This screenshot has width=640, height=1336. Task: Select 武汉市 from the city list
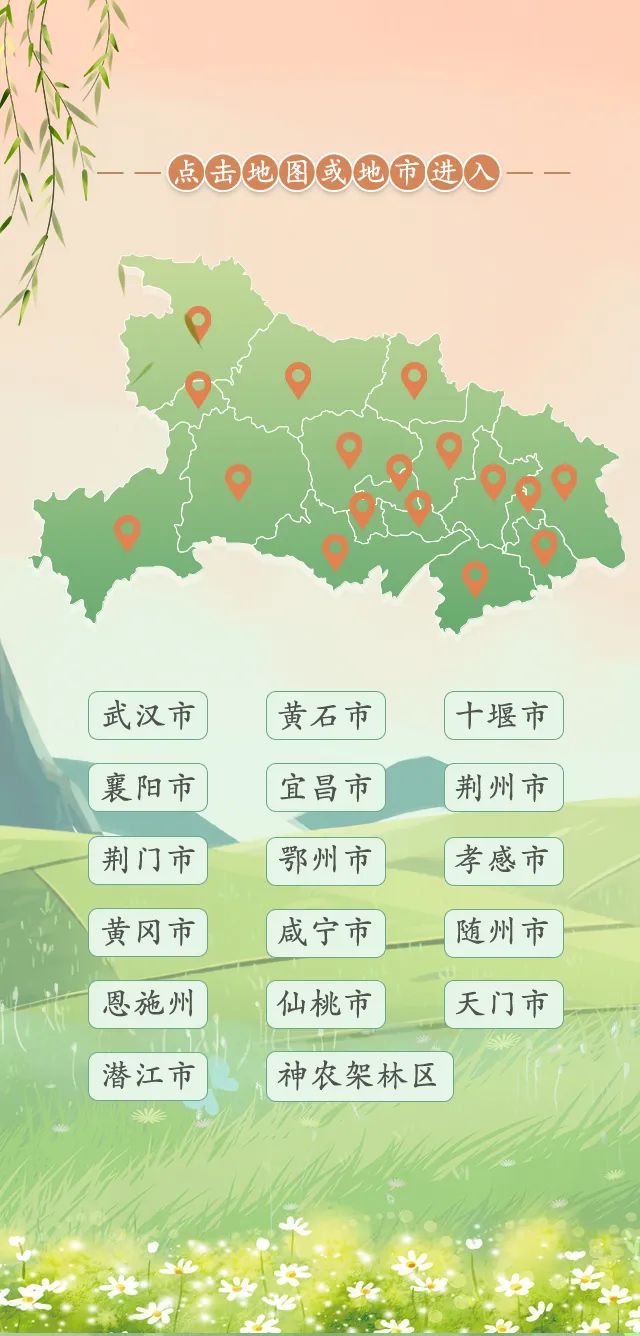pos(148,716)
